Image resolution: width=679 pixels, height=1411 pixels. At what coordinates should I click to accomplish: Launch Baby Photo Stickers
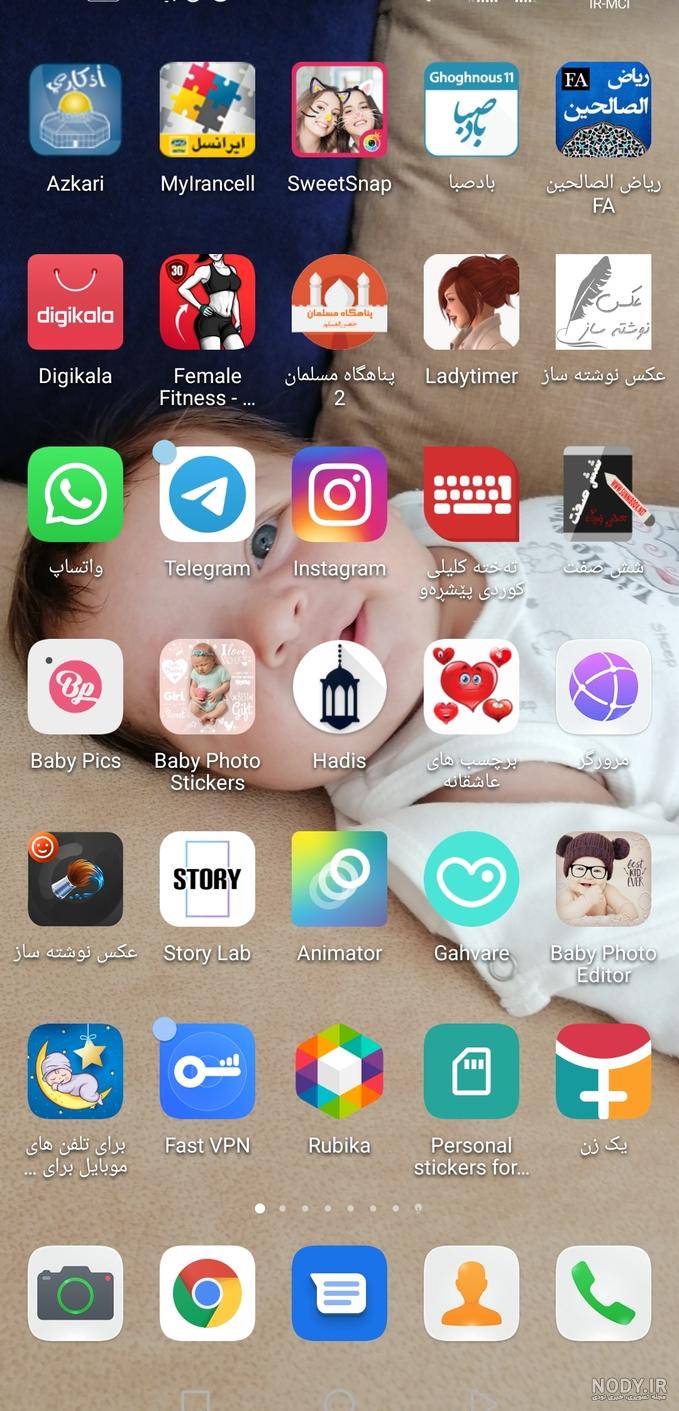207,687
